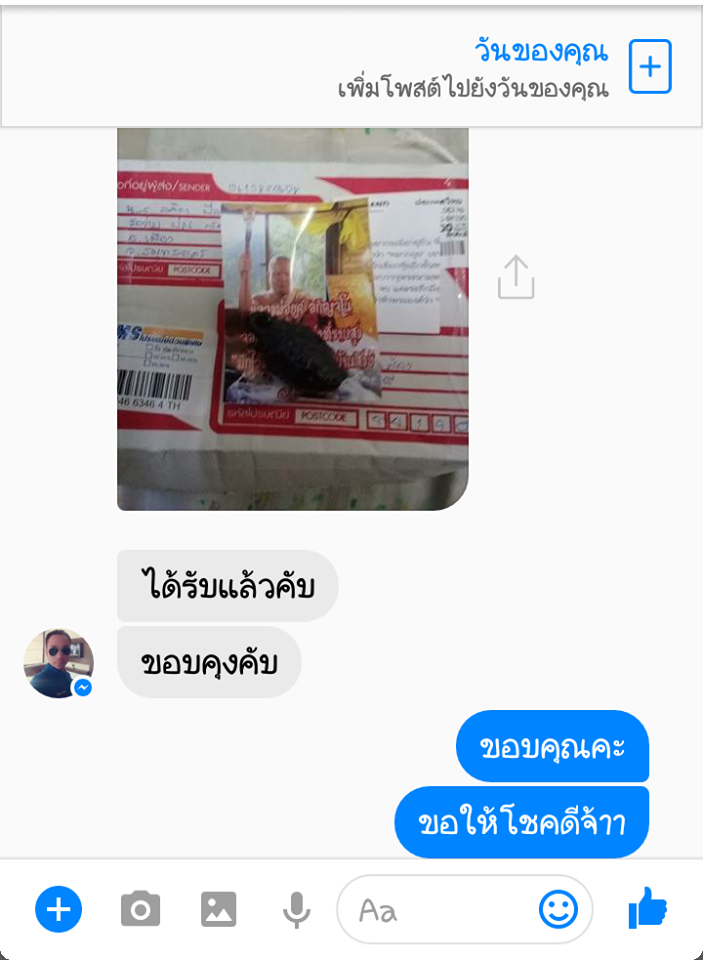Share the received parcel photo
703x960 pixels.
516,277
